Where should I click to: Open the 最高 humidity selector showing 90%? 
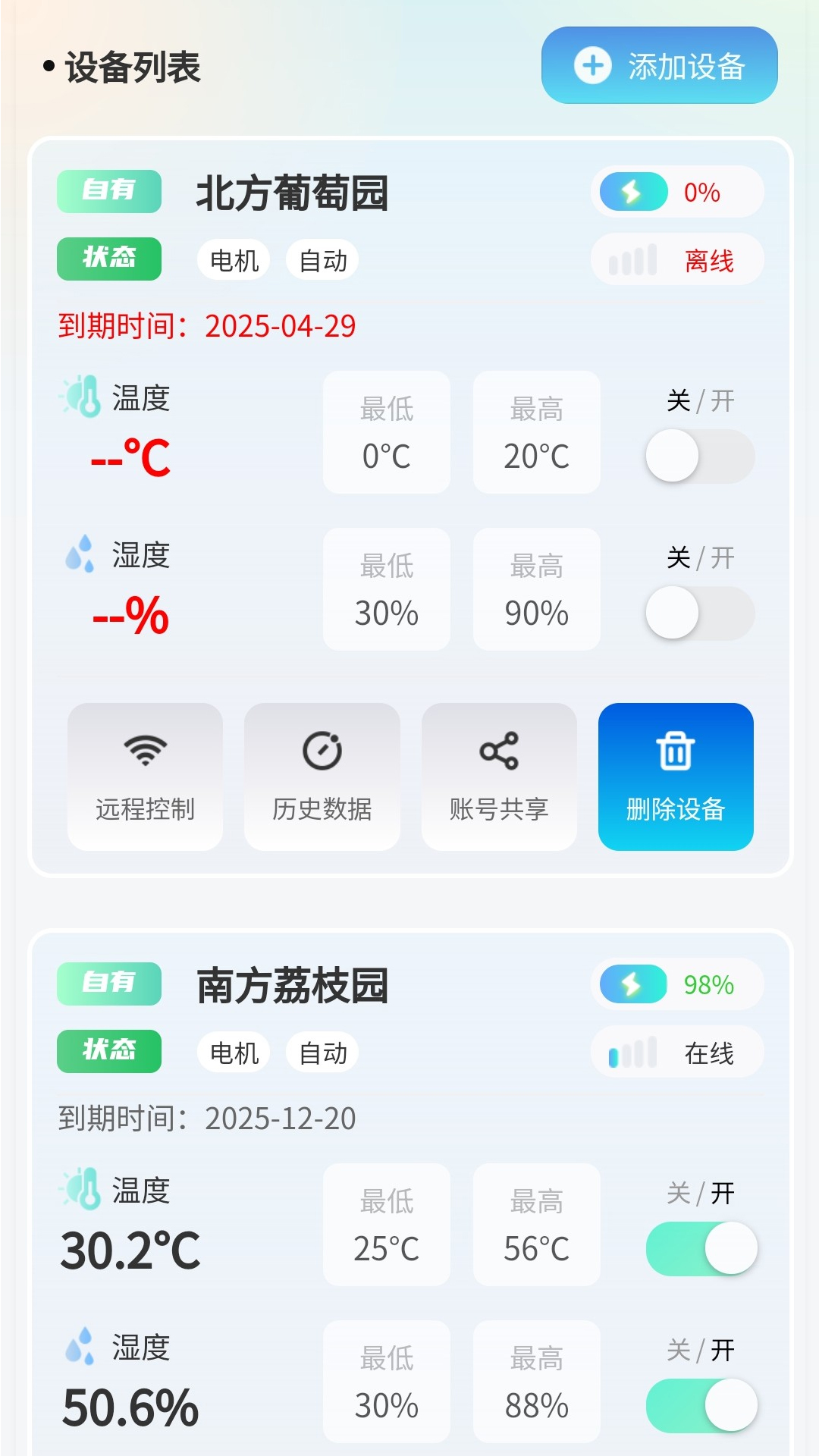[535, 589]
